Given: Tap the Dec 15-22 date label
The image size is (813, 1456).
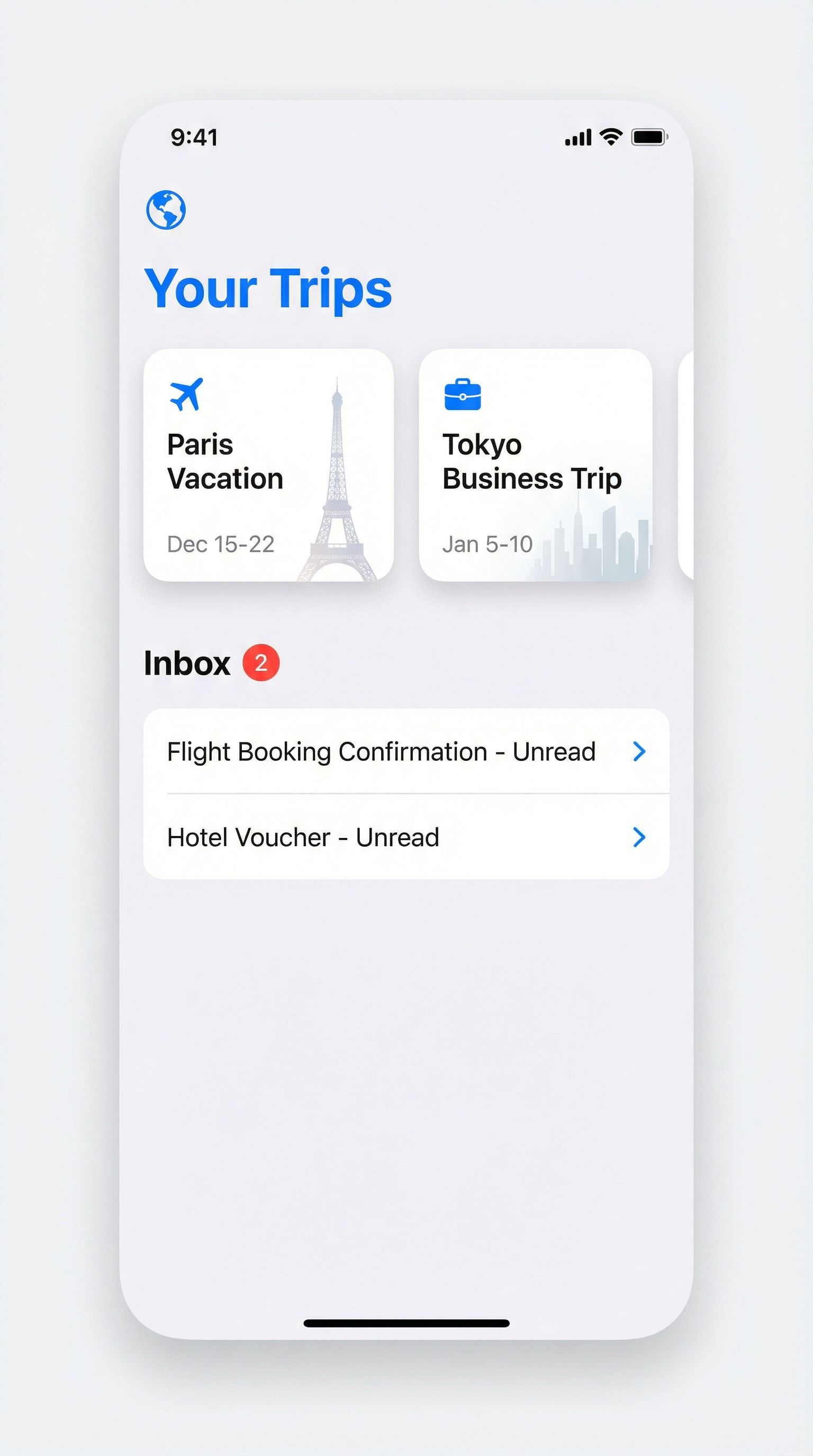Looking at the screenshot, I should (x=222, y=544).
